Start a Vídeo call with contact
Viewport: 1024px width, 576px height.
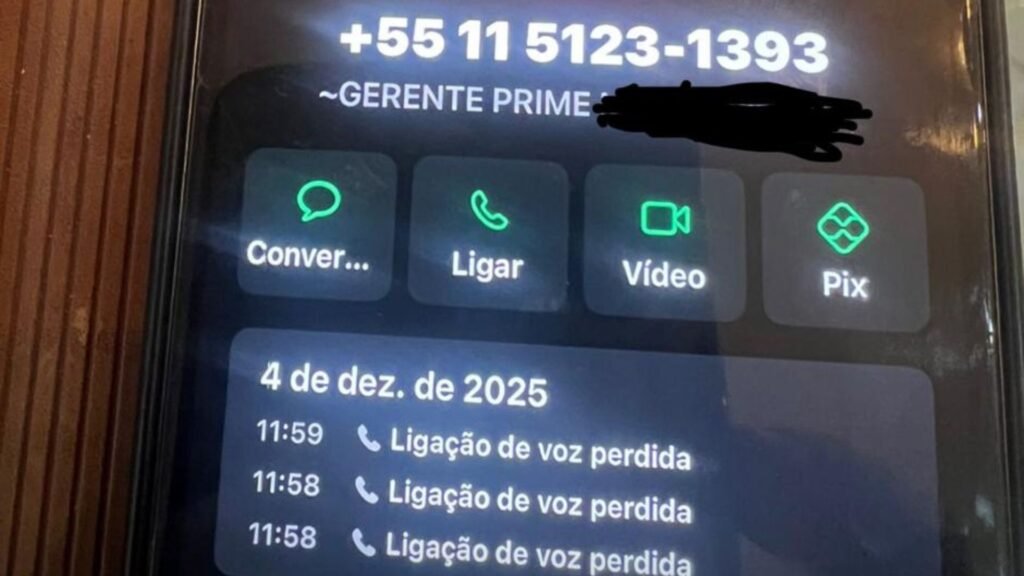click(664, 243)
